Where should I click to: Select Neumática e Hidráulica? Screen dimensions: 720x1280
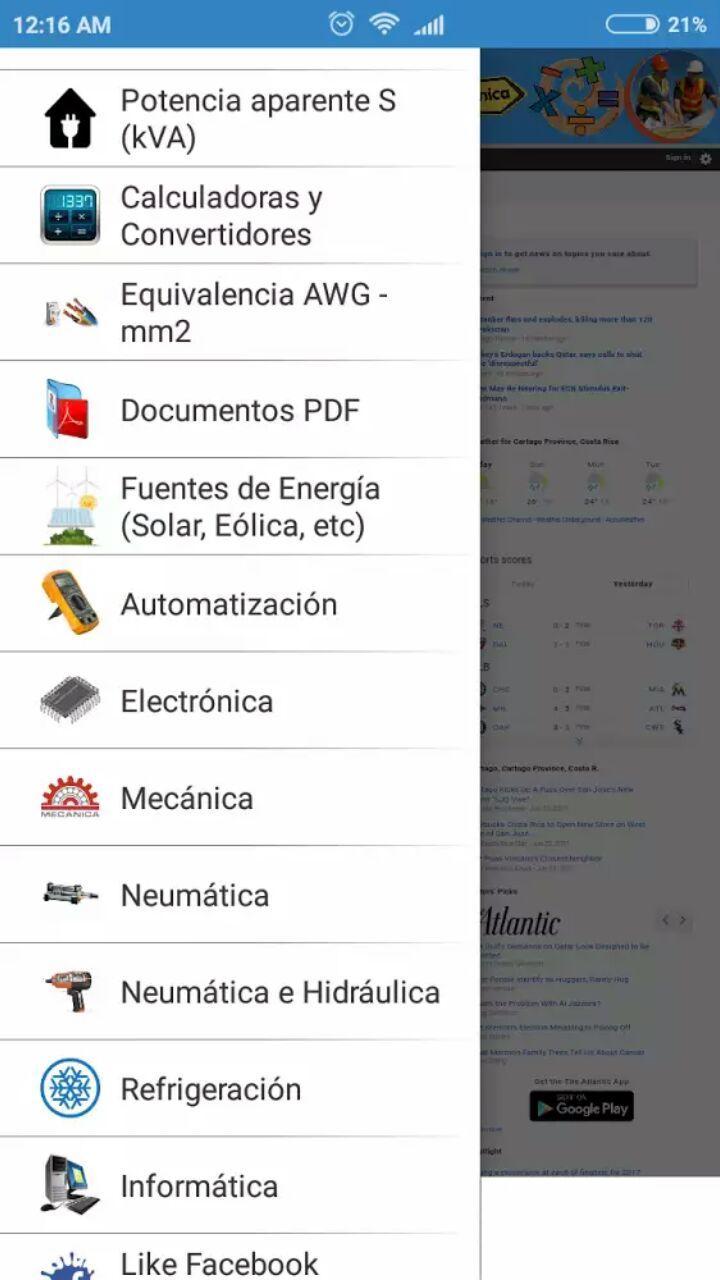tap(240, 992)
